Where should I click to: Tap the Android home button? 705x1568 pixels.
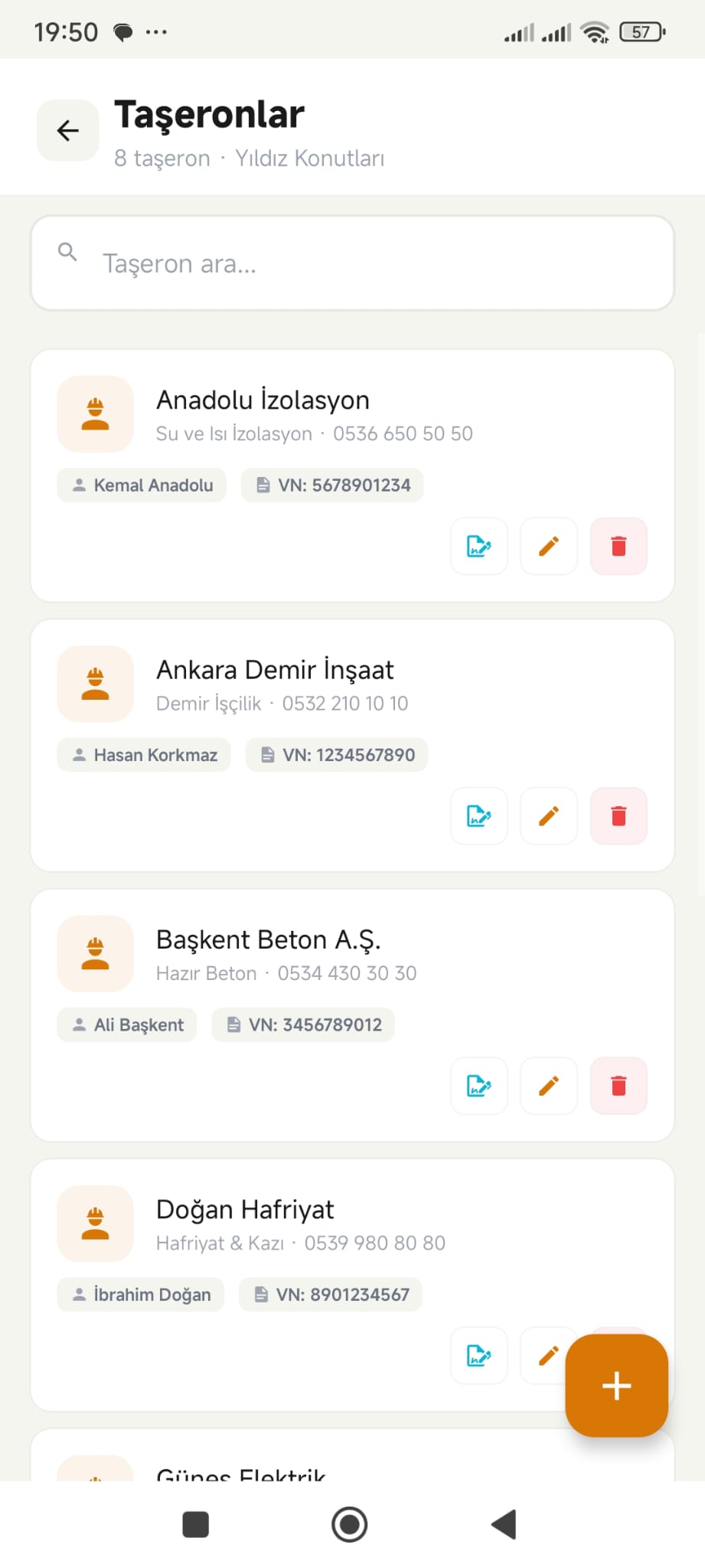tap(350, 1524)
